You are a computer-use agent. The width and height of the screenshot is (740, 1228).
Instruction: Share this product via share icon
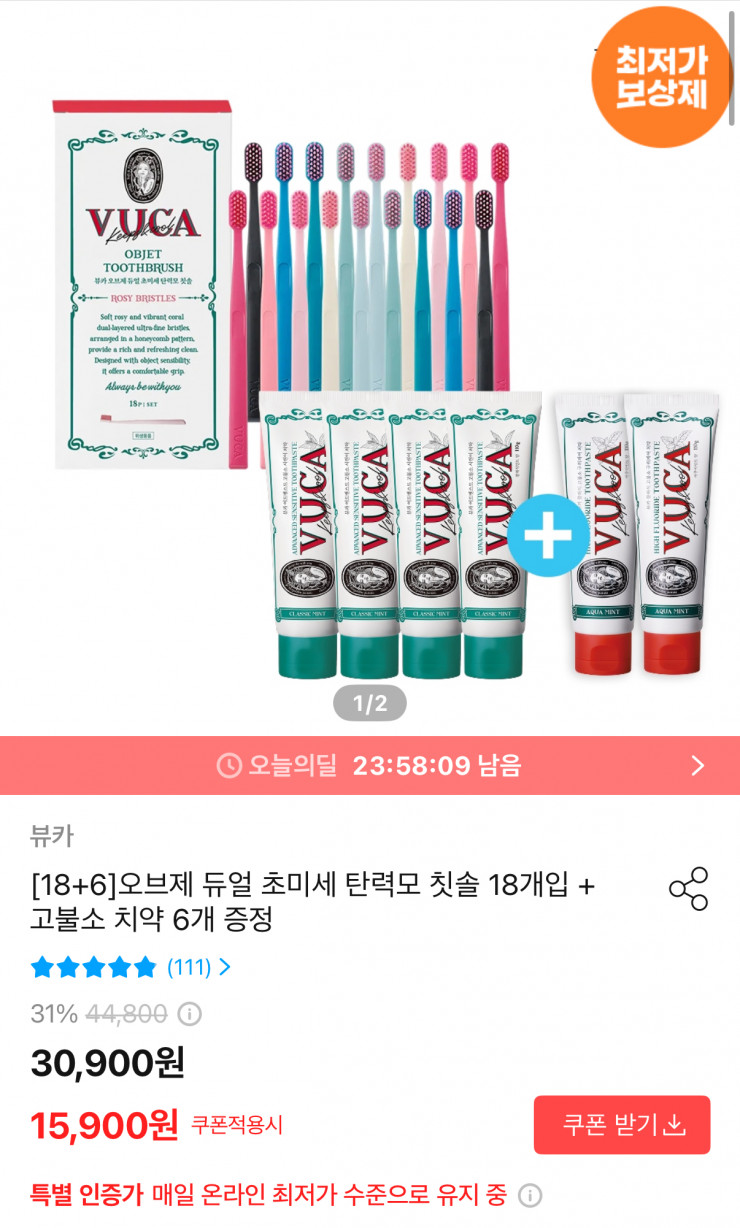pyautogui.click(x=688, y=889)
